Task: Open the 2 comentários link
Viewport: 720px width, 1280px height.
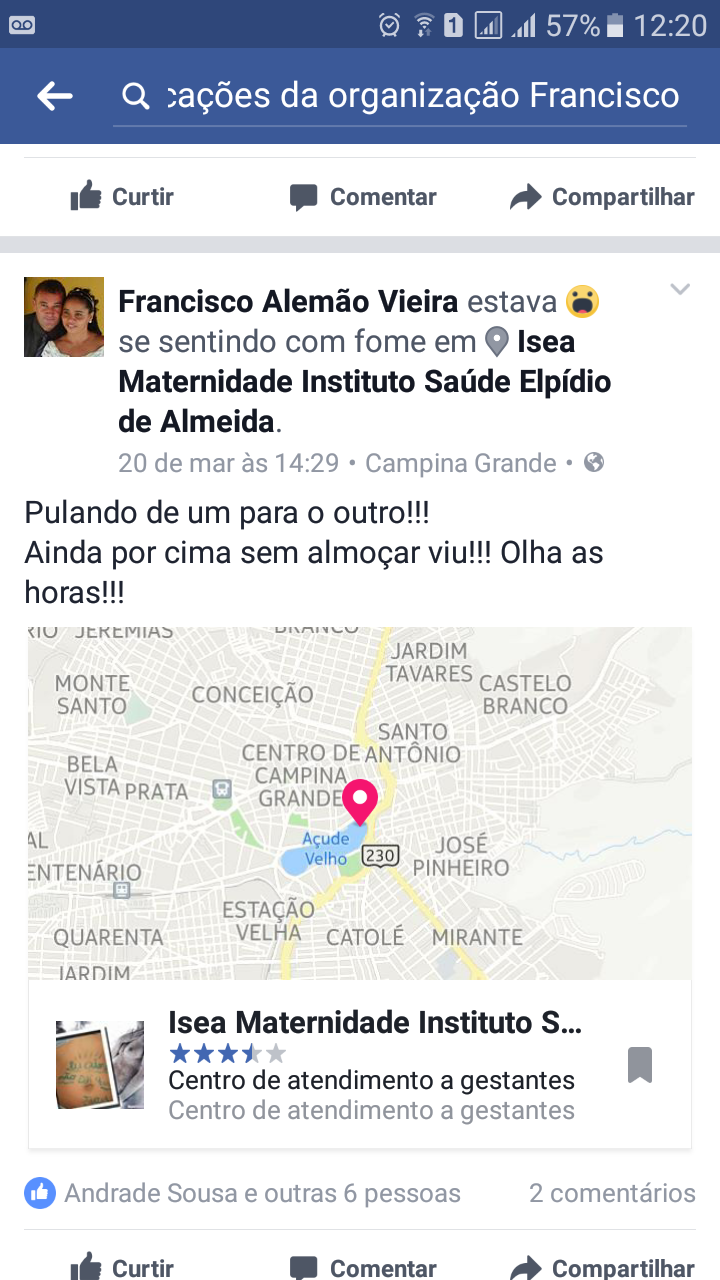Action: (x=612, y=1193)
